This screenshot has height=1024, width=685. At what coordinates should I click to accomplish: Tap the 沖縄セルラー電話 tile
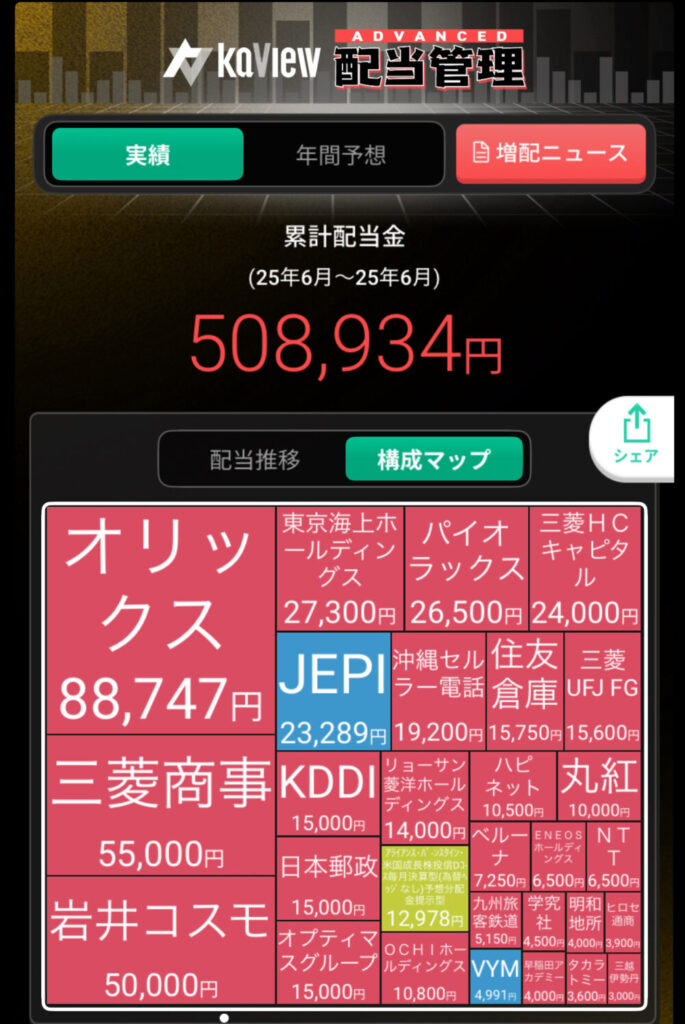(438, 690)
